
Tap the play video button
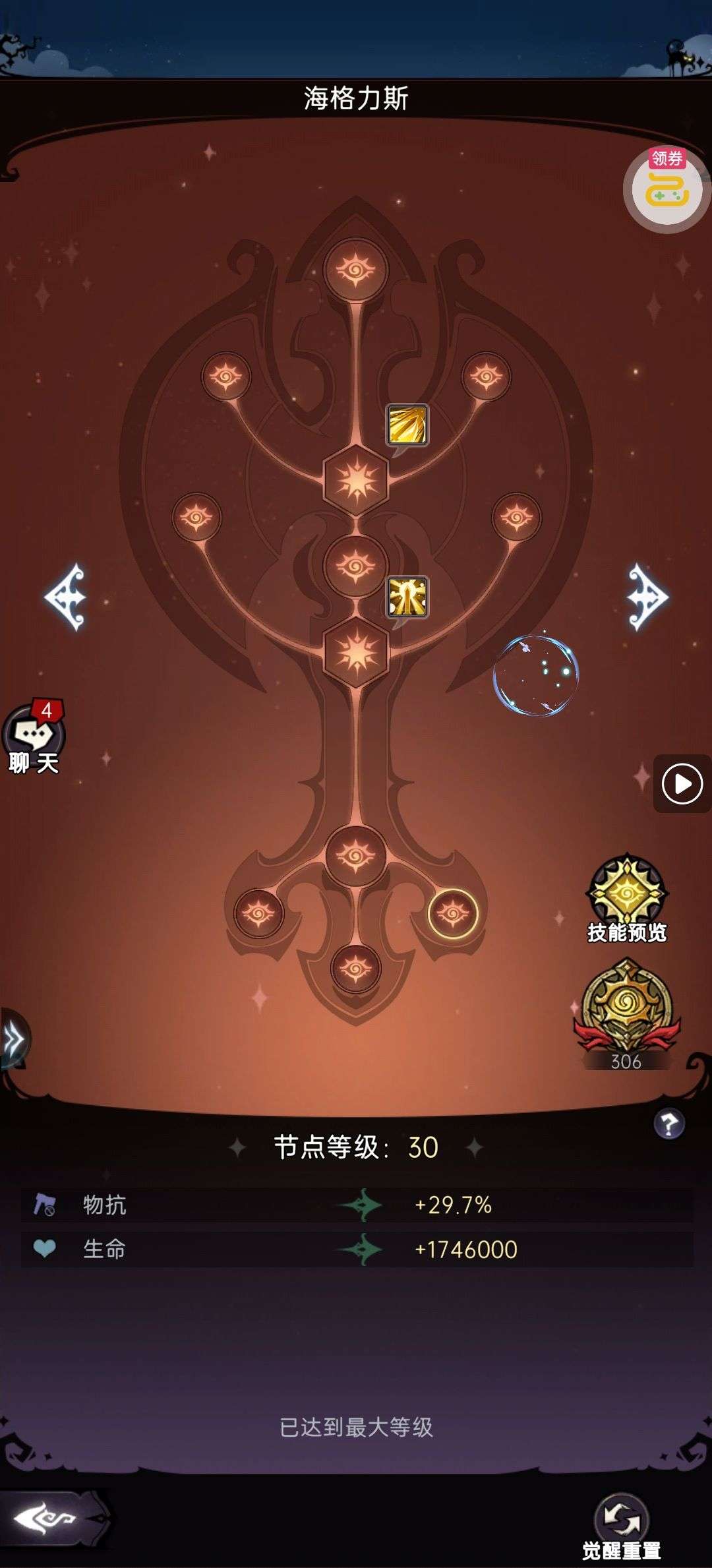click(682, 784)
